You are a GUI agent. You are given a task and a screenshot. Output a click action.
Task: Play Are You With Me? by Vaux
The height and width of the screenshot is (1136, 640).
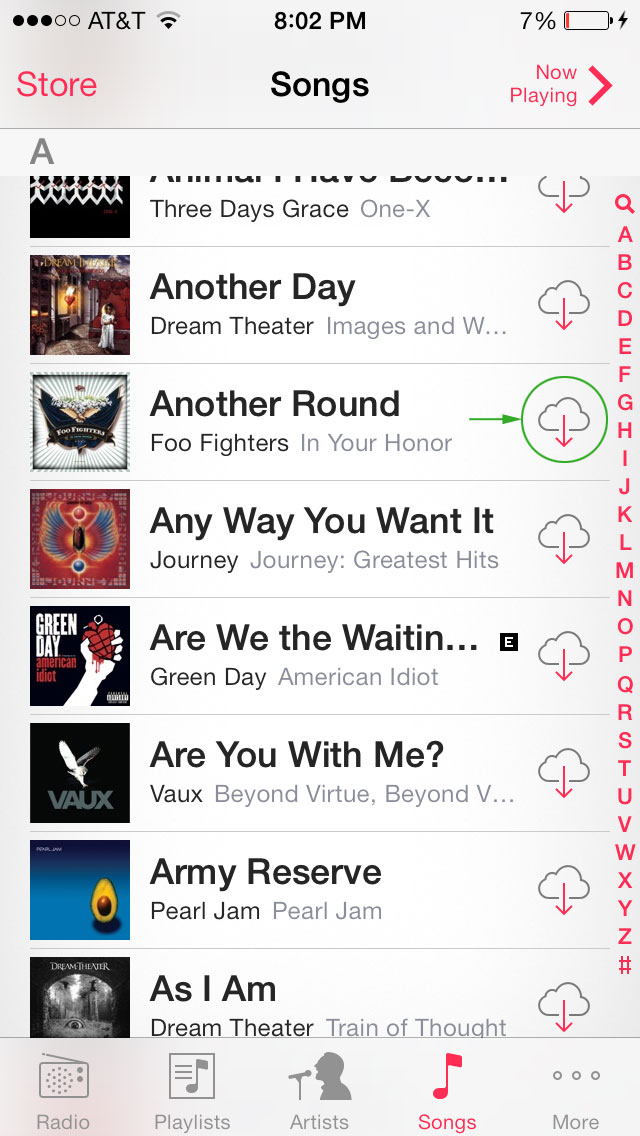(x=319, y=773)
